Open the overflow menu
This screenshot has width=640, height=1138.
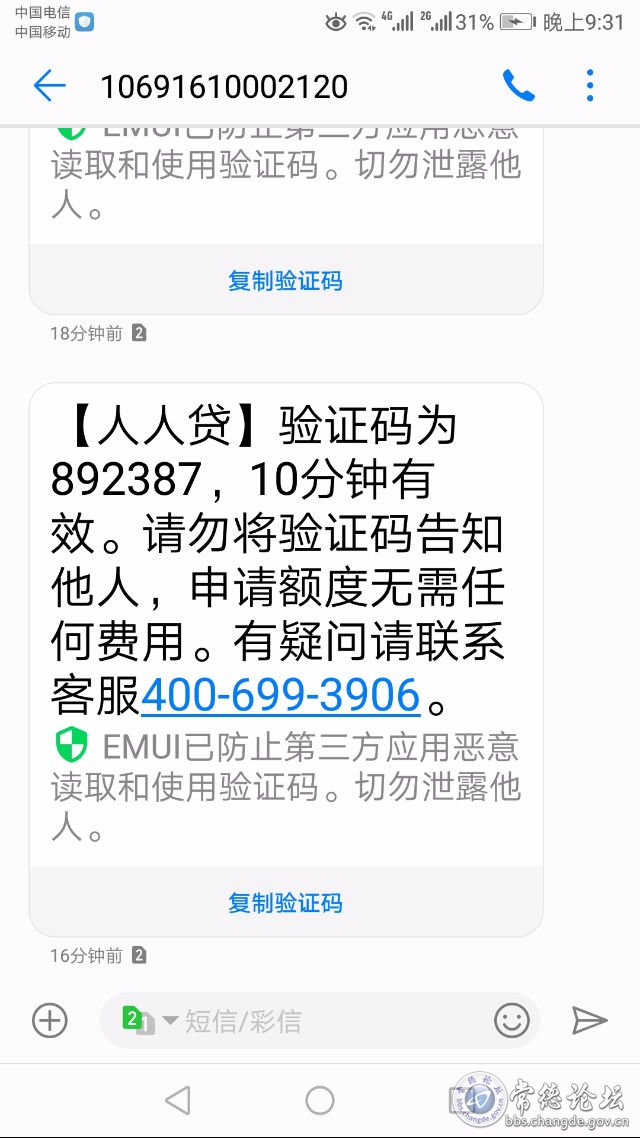click(x=590, y=86)
